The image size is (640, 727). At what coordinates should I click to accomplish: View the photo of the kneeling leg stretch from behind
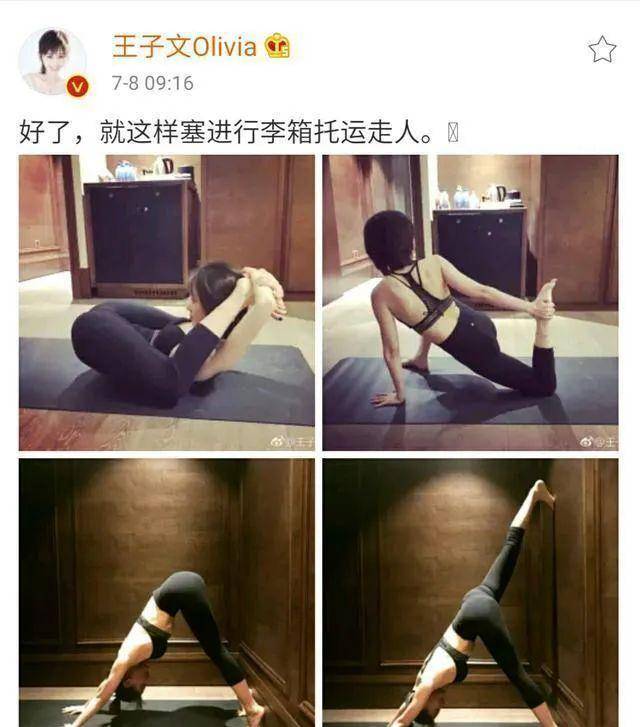coord(470,302)
